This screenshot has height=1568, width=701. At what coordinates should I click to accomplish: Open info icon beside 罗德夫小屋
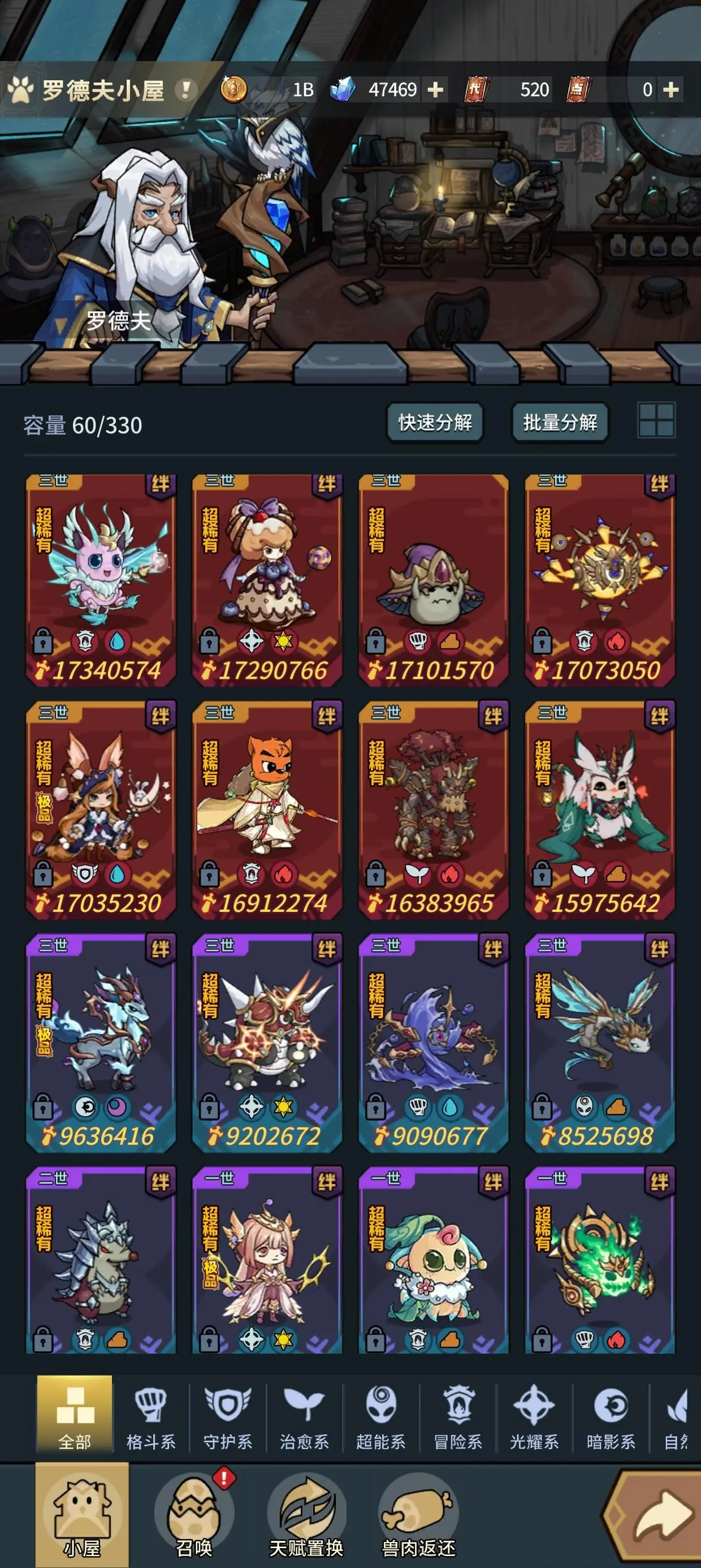[185, 90]
